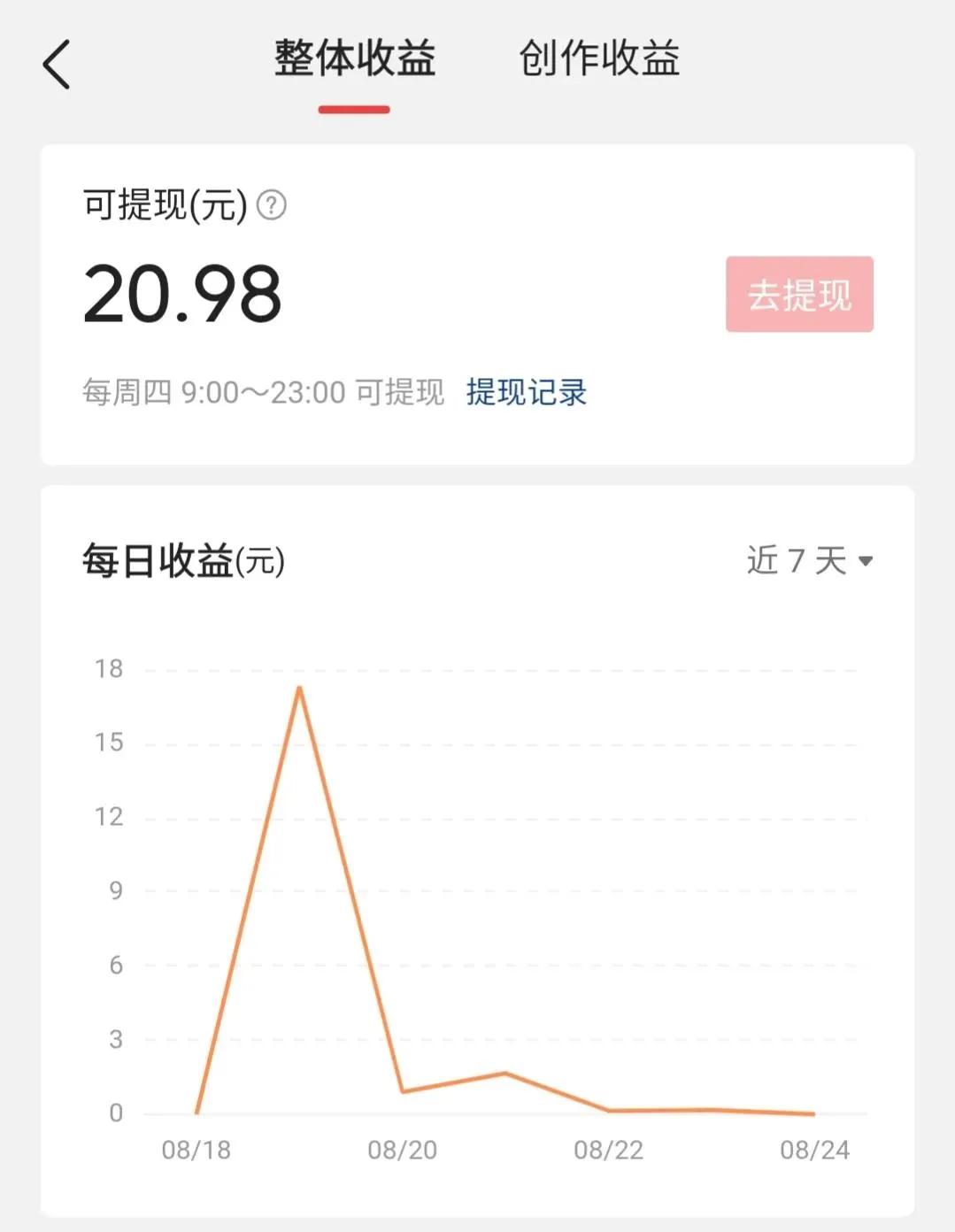
Task: Open the help icon beside 可提现(元)
Action: pos(271,205)
